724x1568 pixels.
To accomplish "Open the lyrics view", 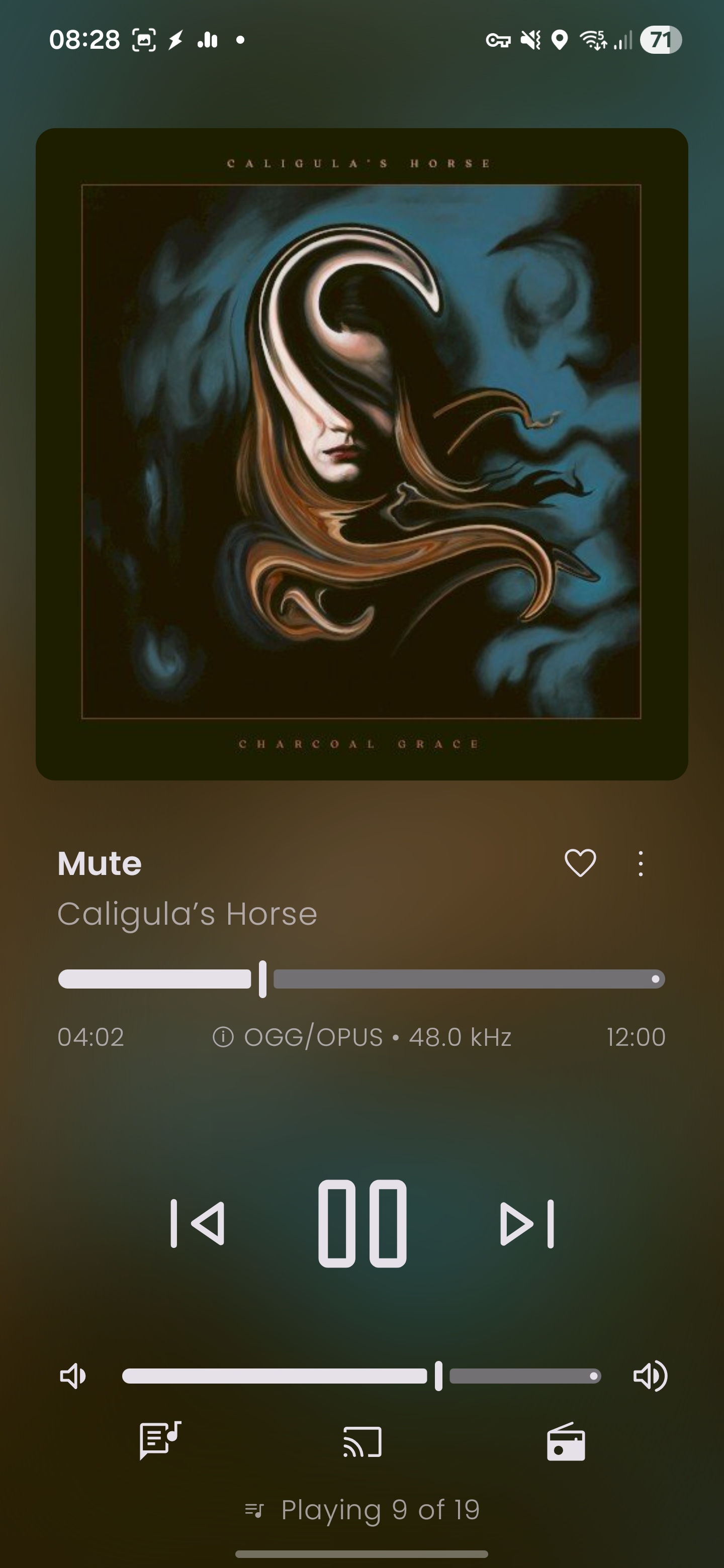I will 160,1441.
